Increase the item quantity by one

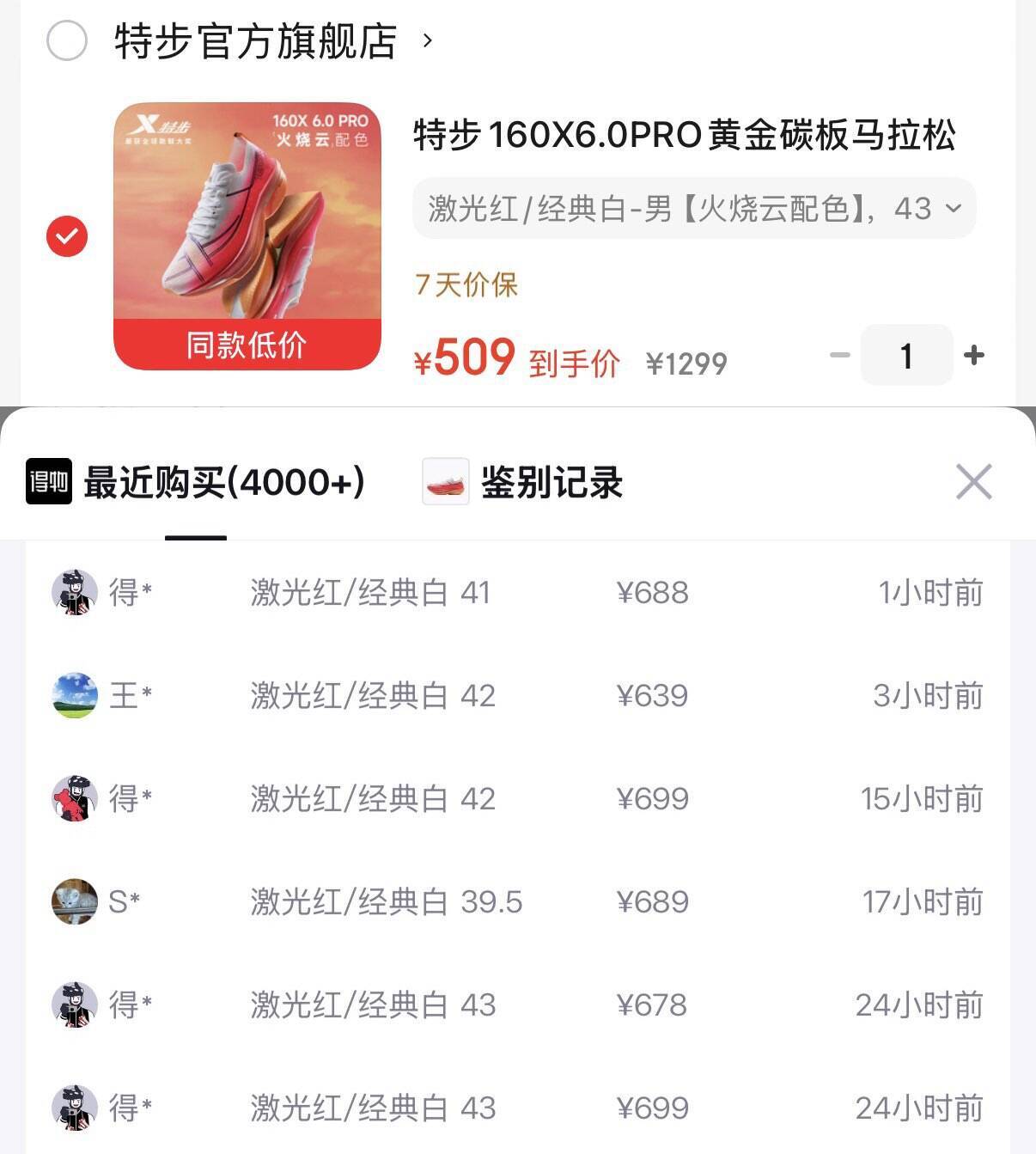point(974,355)
